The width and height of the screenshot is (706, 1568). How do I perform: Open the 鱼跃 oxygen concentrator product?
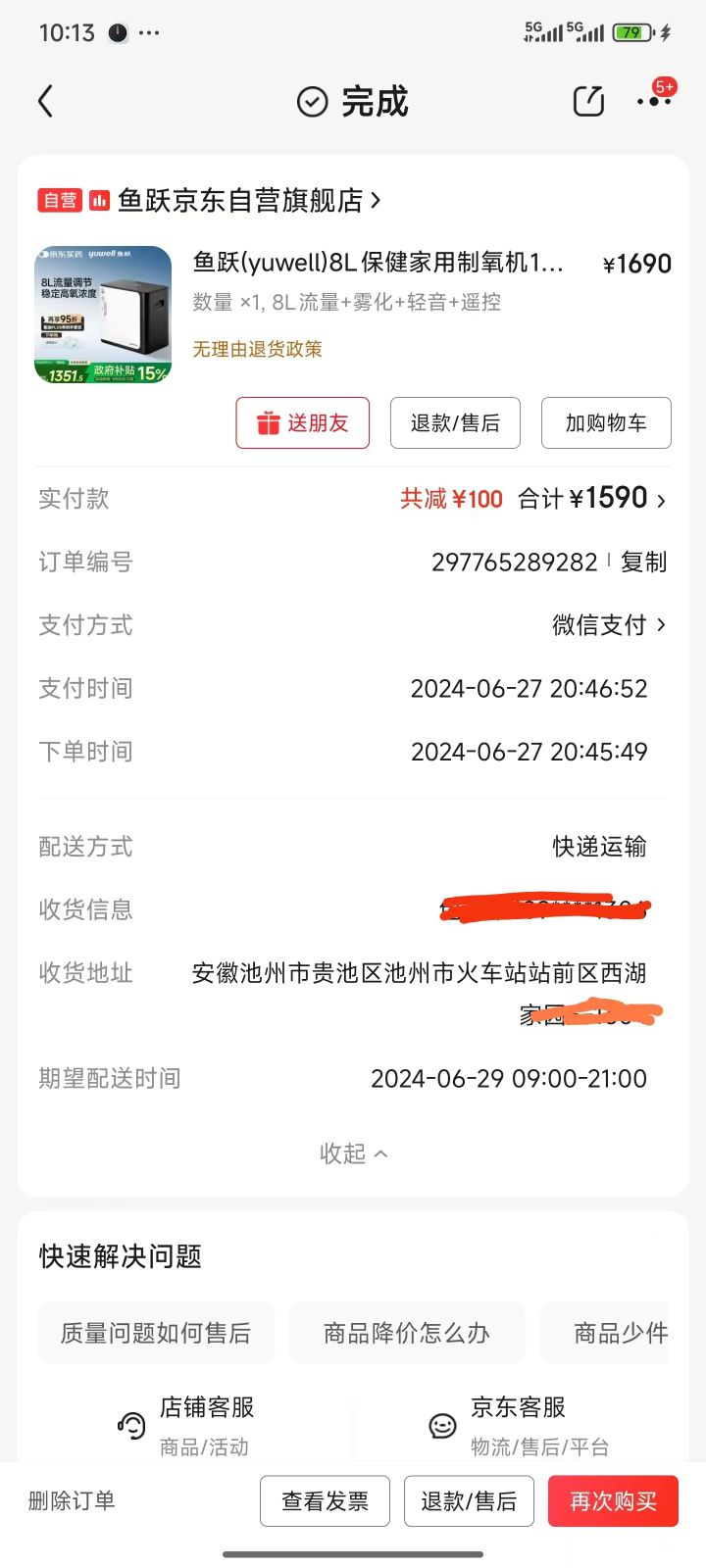378,263
